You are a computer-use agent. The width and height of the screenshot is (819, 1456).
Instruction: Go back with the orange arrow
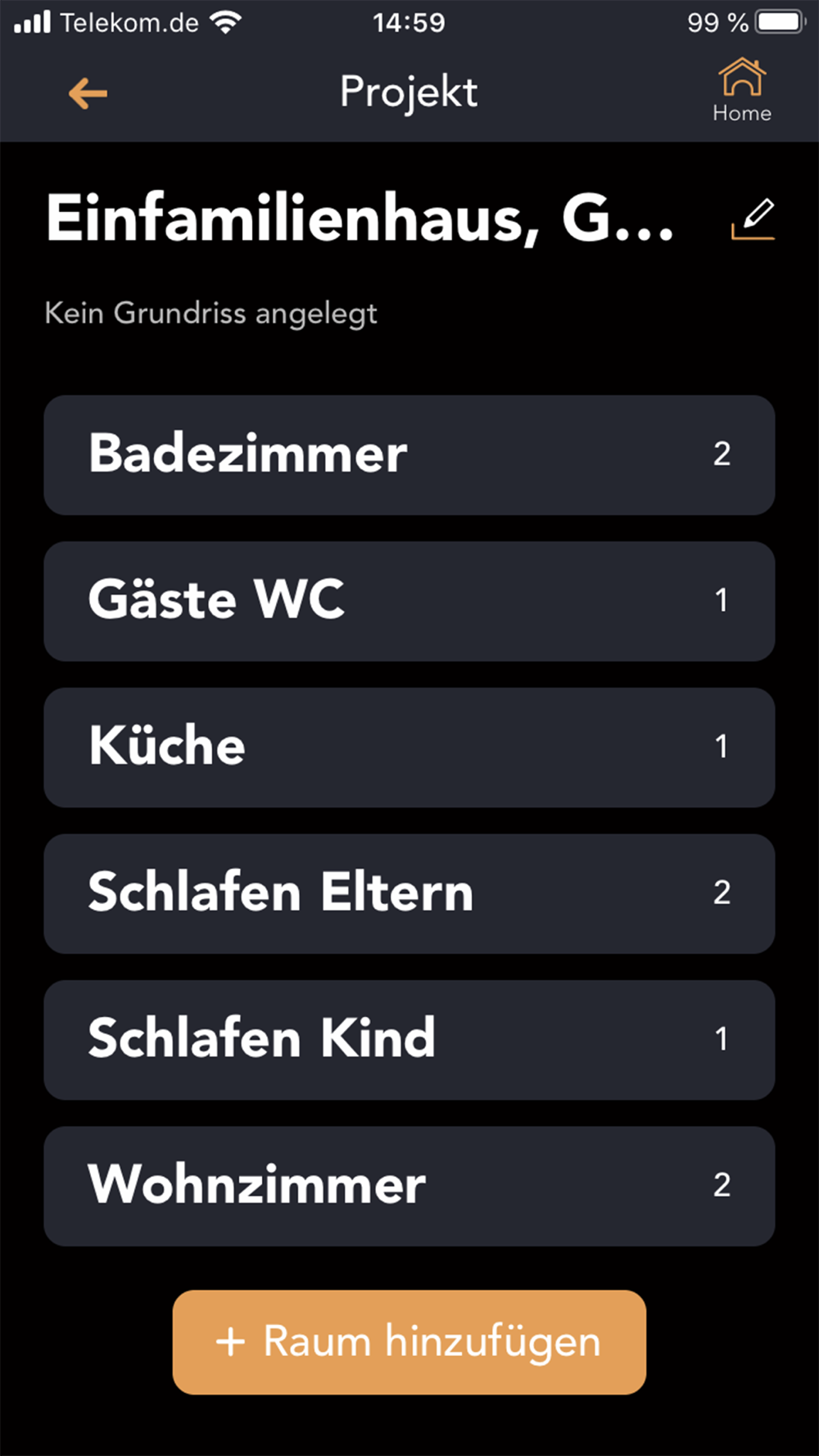88,93
